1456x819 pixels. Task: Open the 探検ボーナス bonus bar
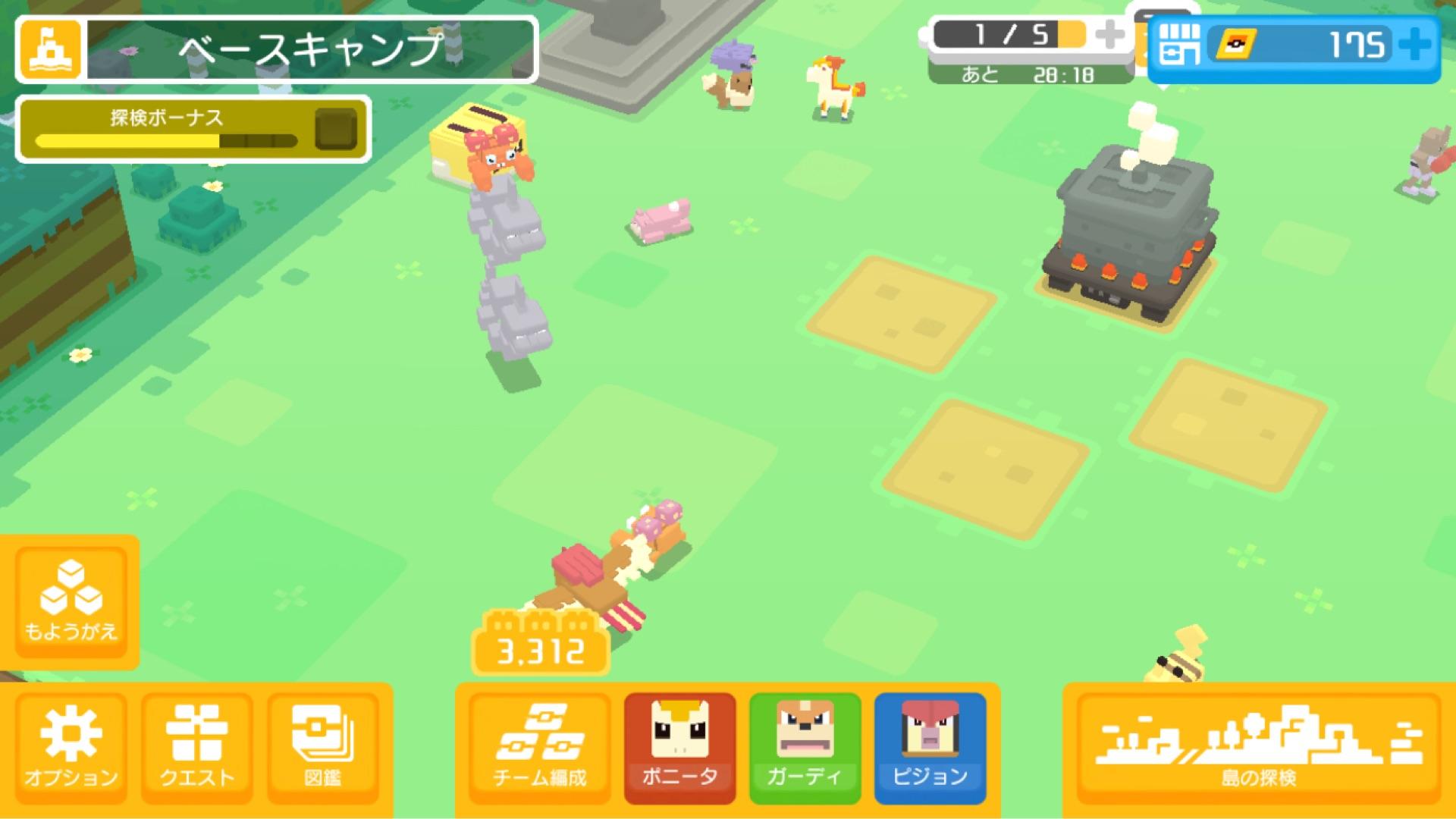coord(193,129)
